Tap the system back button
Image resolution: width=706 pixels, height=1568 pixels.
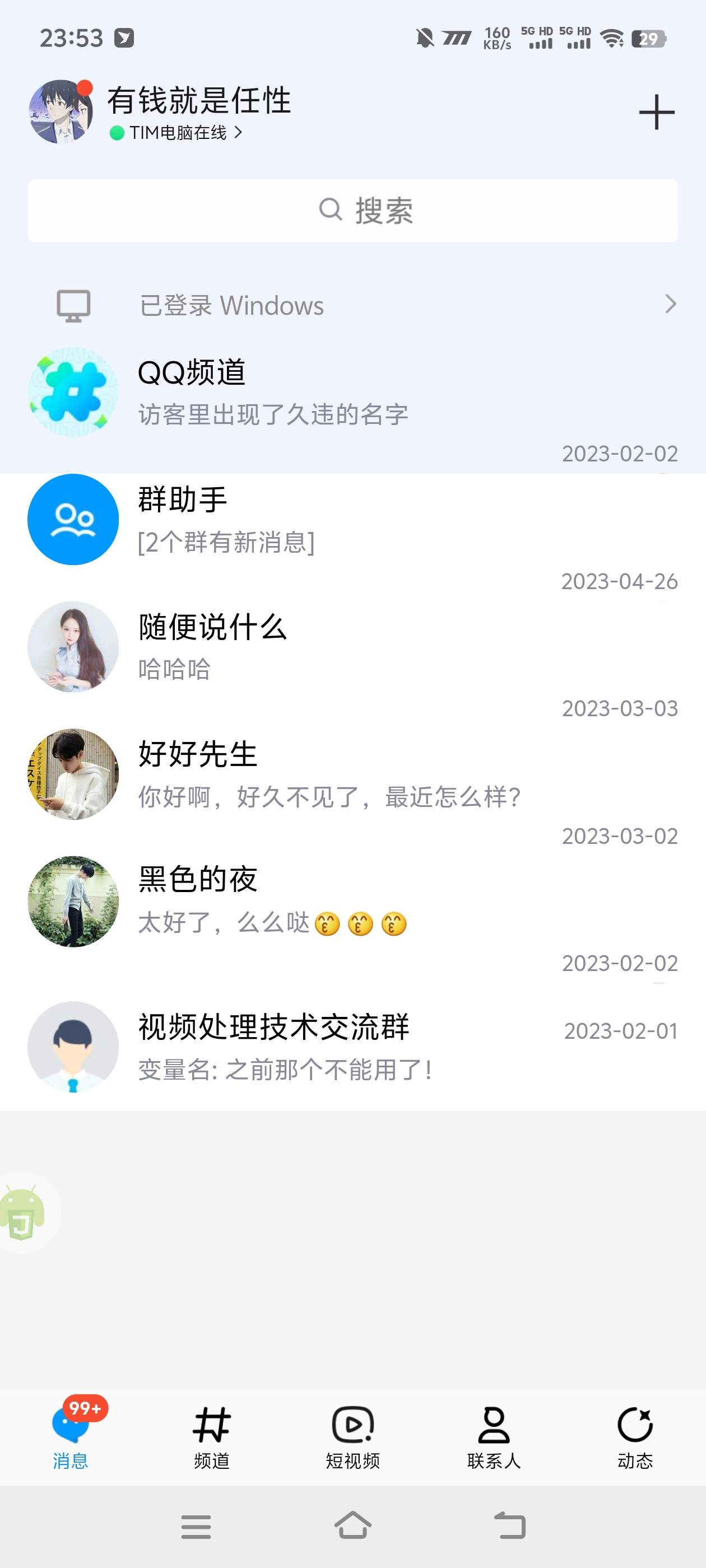tap(509, 1527)
